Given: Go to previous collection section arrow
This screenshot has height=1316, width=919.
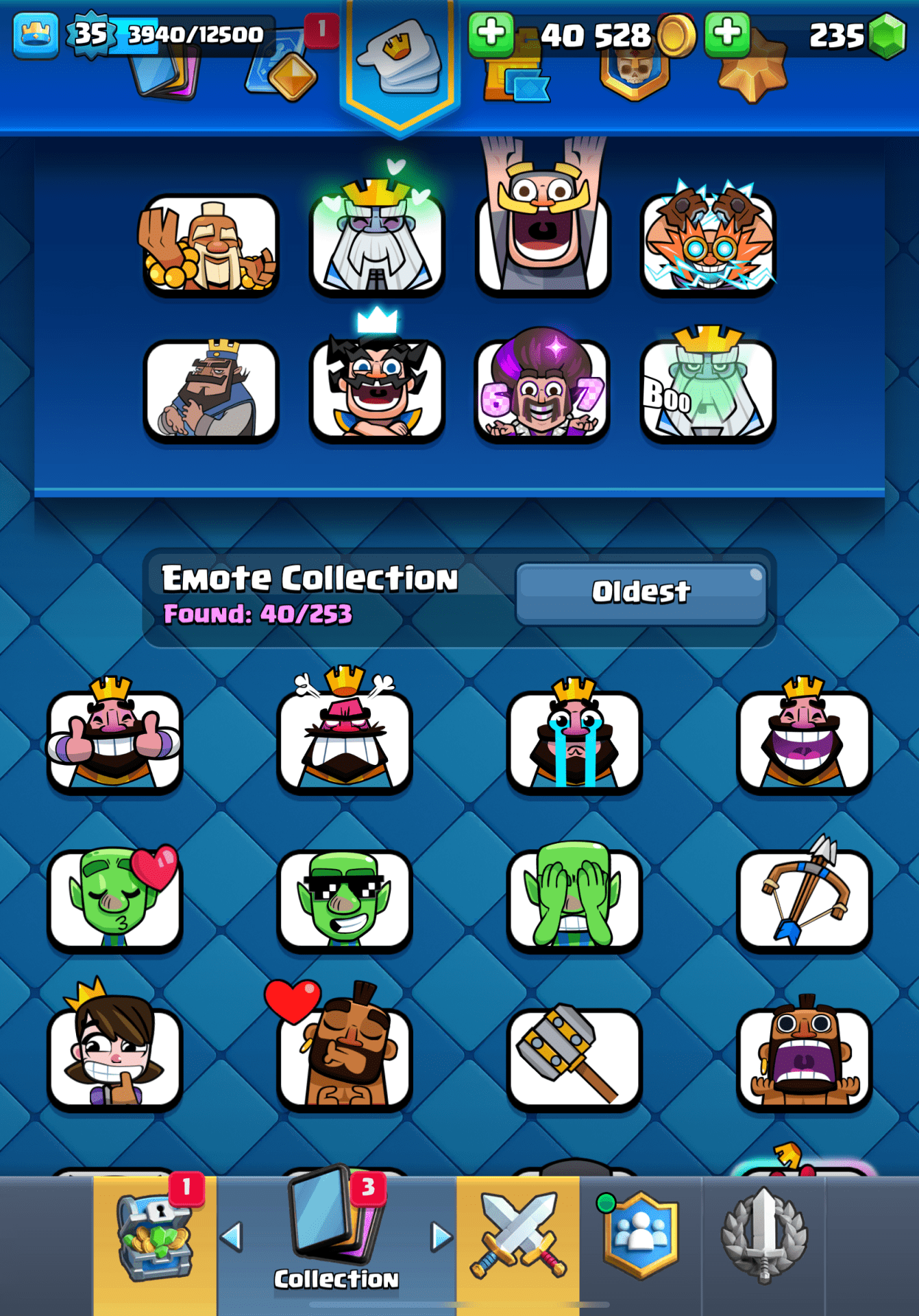Looking at the screenshot, I should tap(232, 1237).
